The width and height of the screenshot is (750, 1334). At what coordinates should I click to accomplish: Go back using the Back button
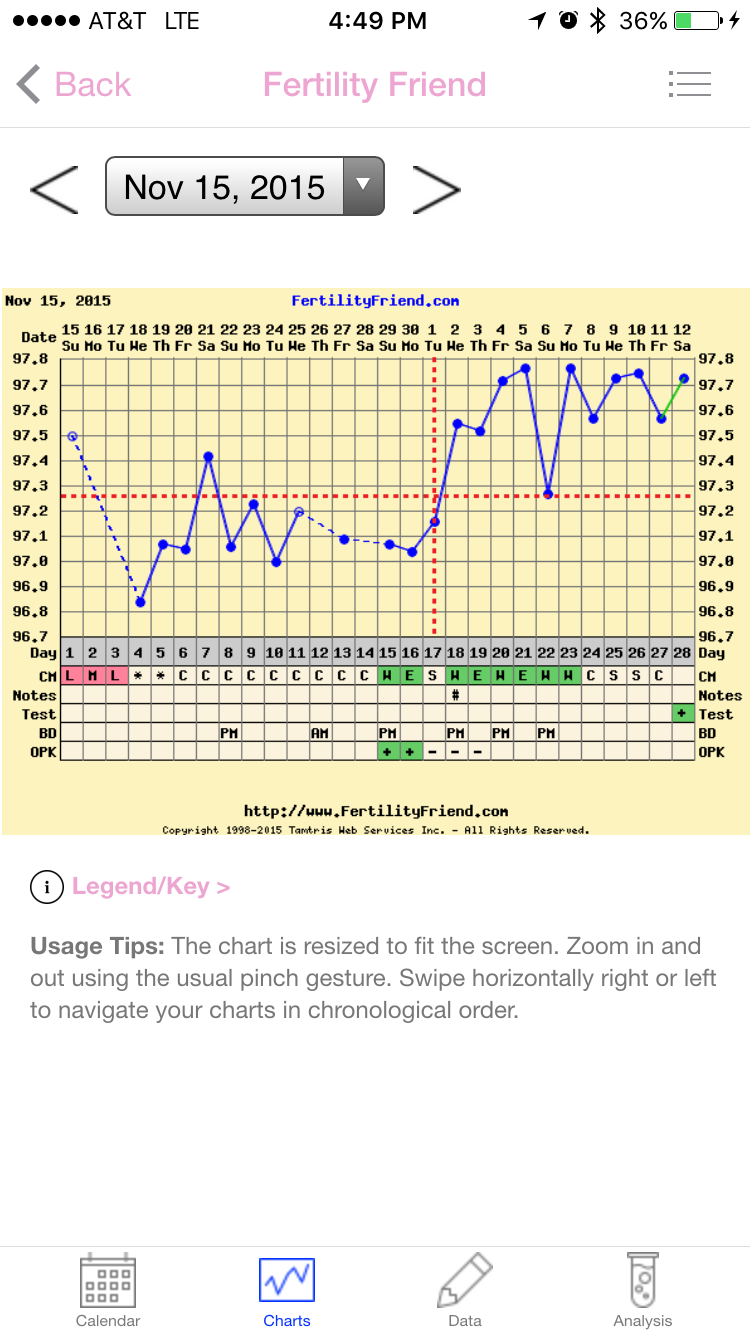point(74,85)
